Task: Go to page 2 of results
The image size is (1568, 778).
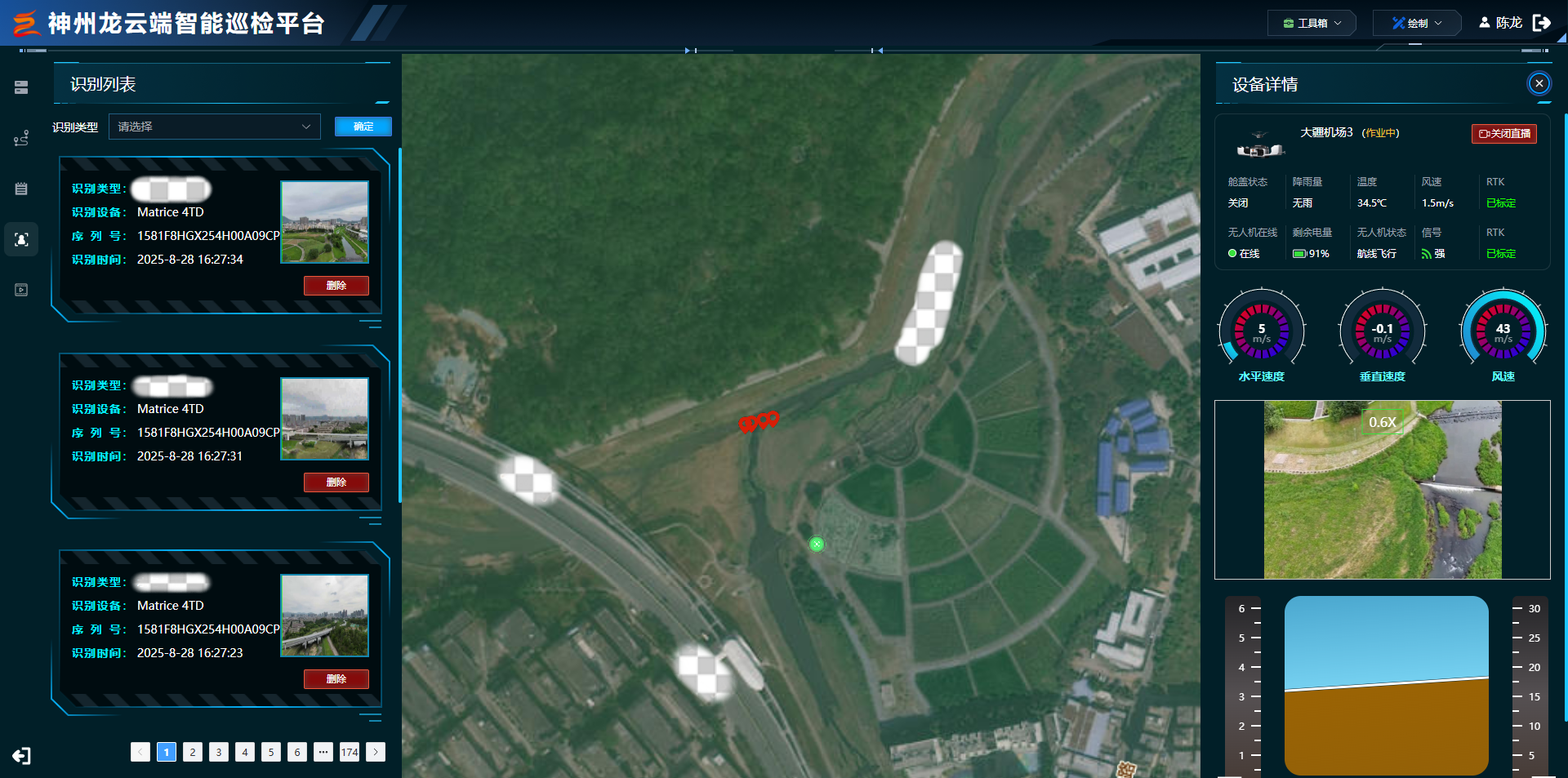Action: [193, 752]
